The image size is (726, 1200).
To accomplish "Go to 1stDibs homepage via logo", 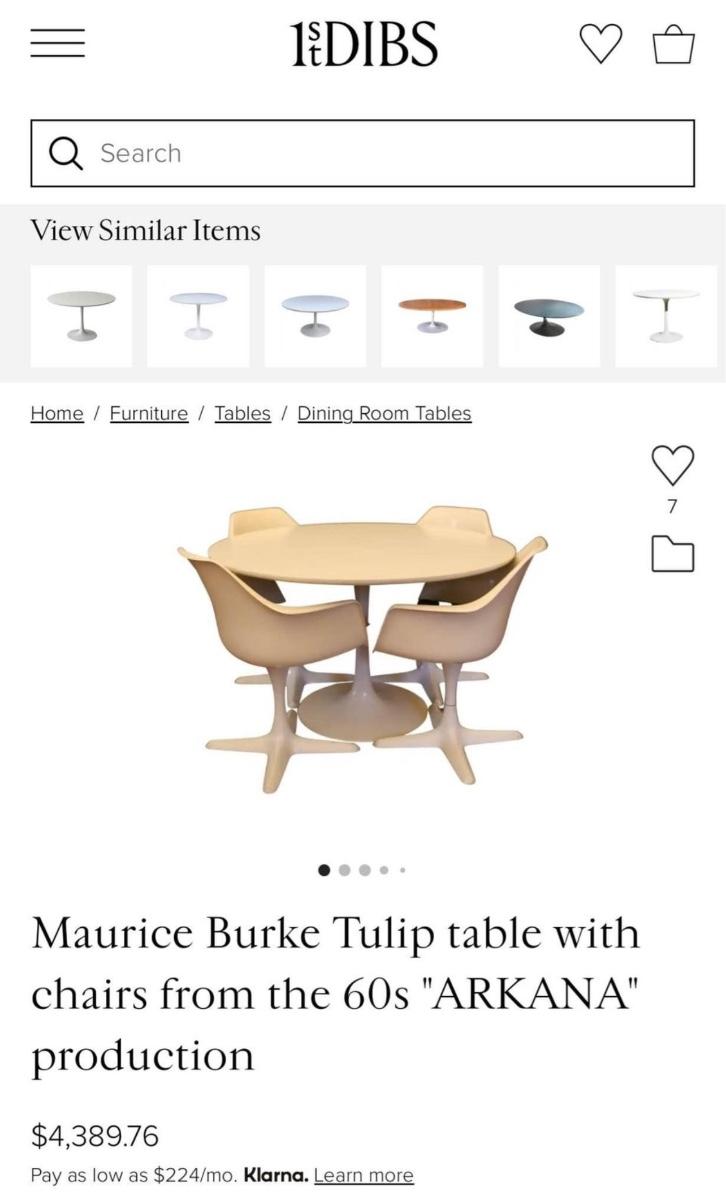I will 364,44.
